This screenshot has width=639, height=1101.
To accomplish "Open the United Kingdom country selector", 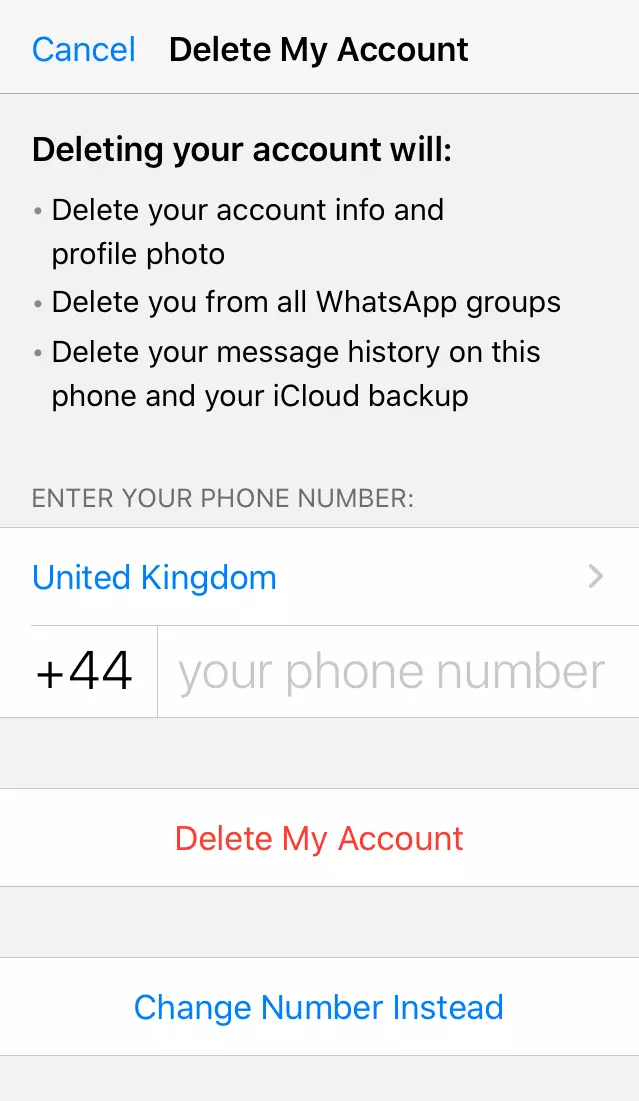I will pyautogui.click(x=318, y=577).
